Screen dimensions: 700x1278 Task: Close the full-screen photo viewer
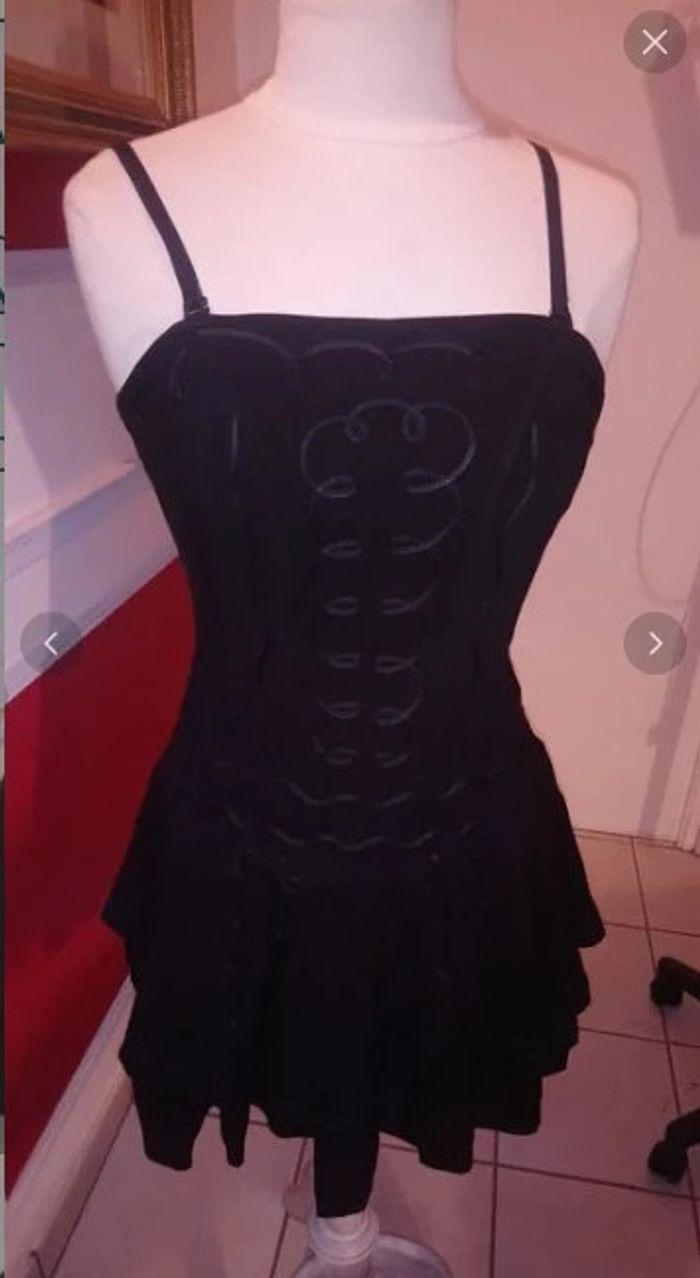click(654, 42)
